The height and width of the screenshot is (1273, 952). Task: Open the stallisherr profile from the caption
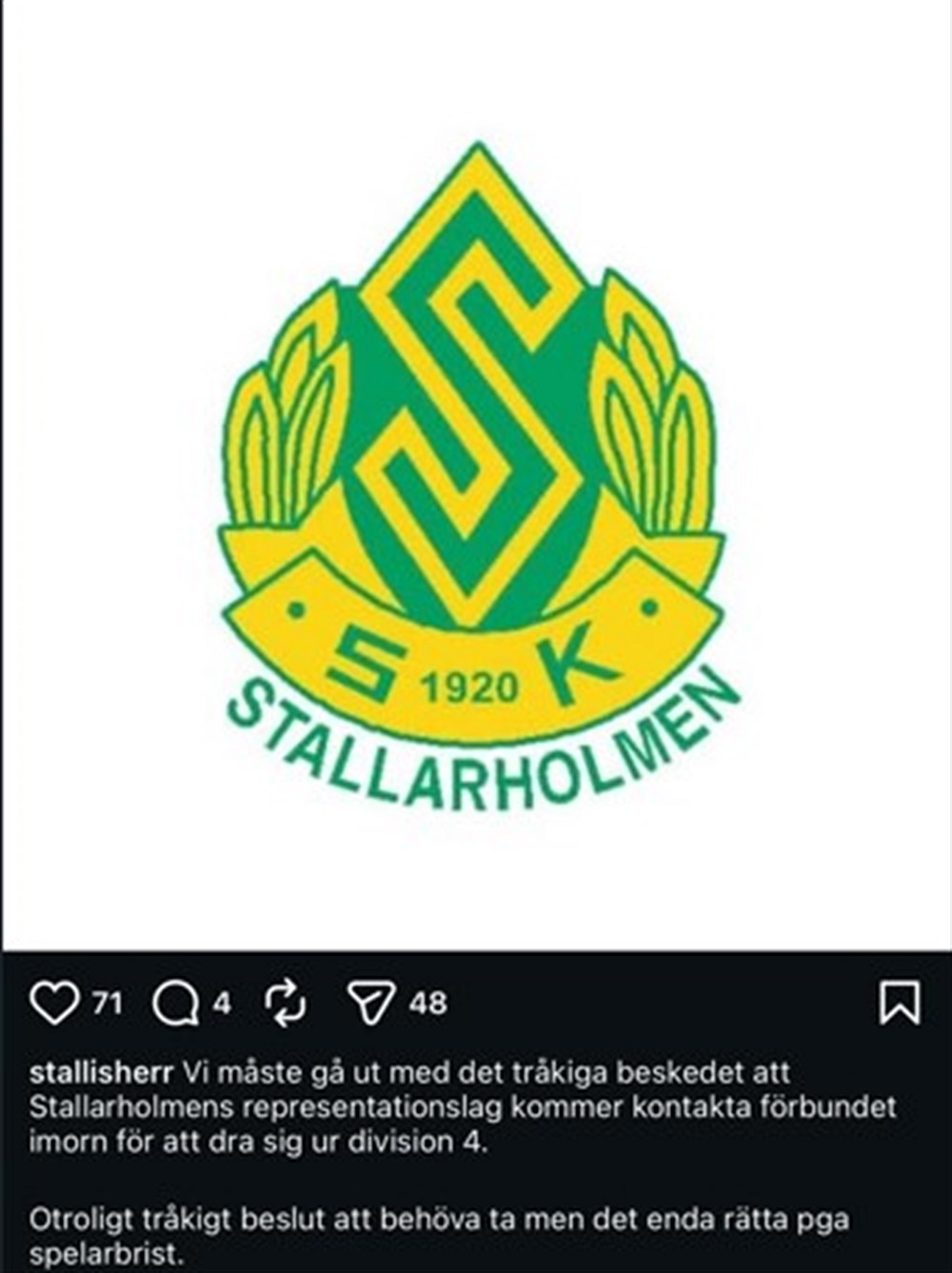101,1072
